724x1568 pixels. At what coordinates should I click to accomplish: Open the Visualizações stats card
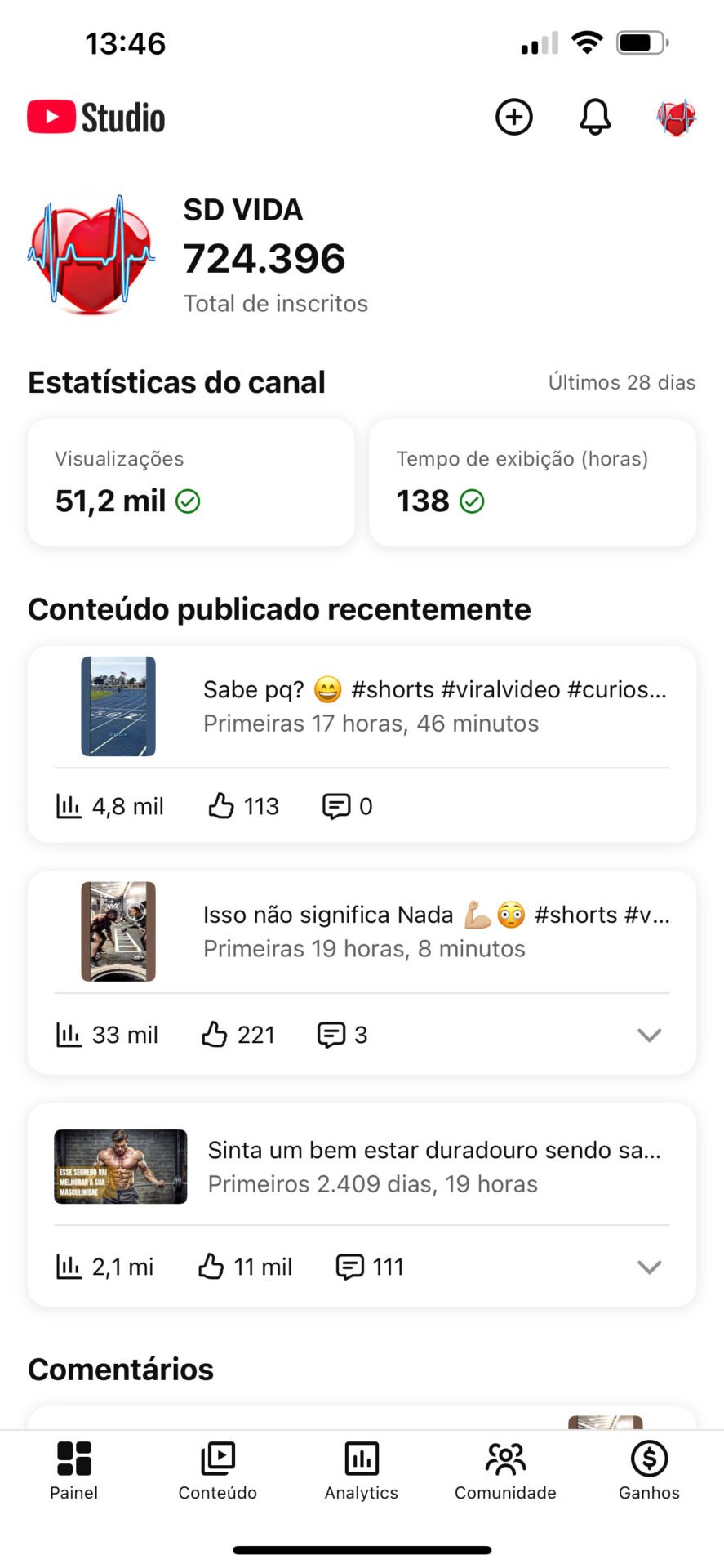pyautogui.click(x=190, y=482)
